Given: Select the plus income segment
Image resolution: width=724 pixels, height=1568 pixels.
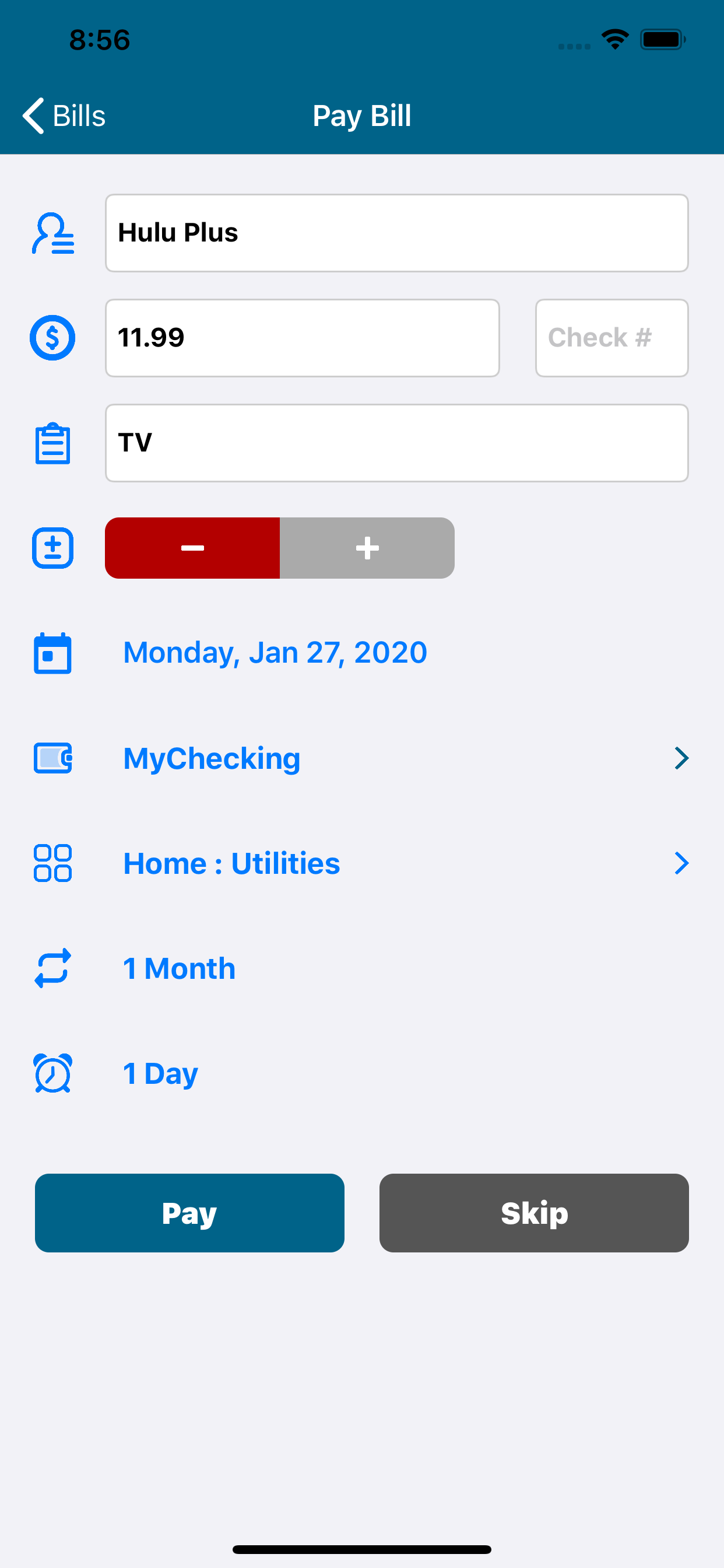Looking at the screenshot, I should pyautogui.click(x=367, y=548).
